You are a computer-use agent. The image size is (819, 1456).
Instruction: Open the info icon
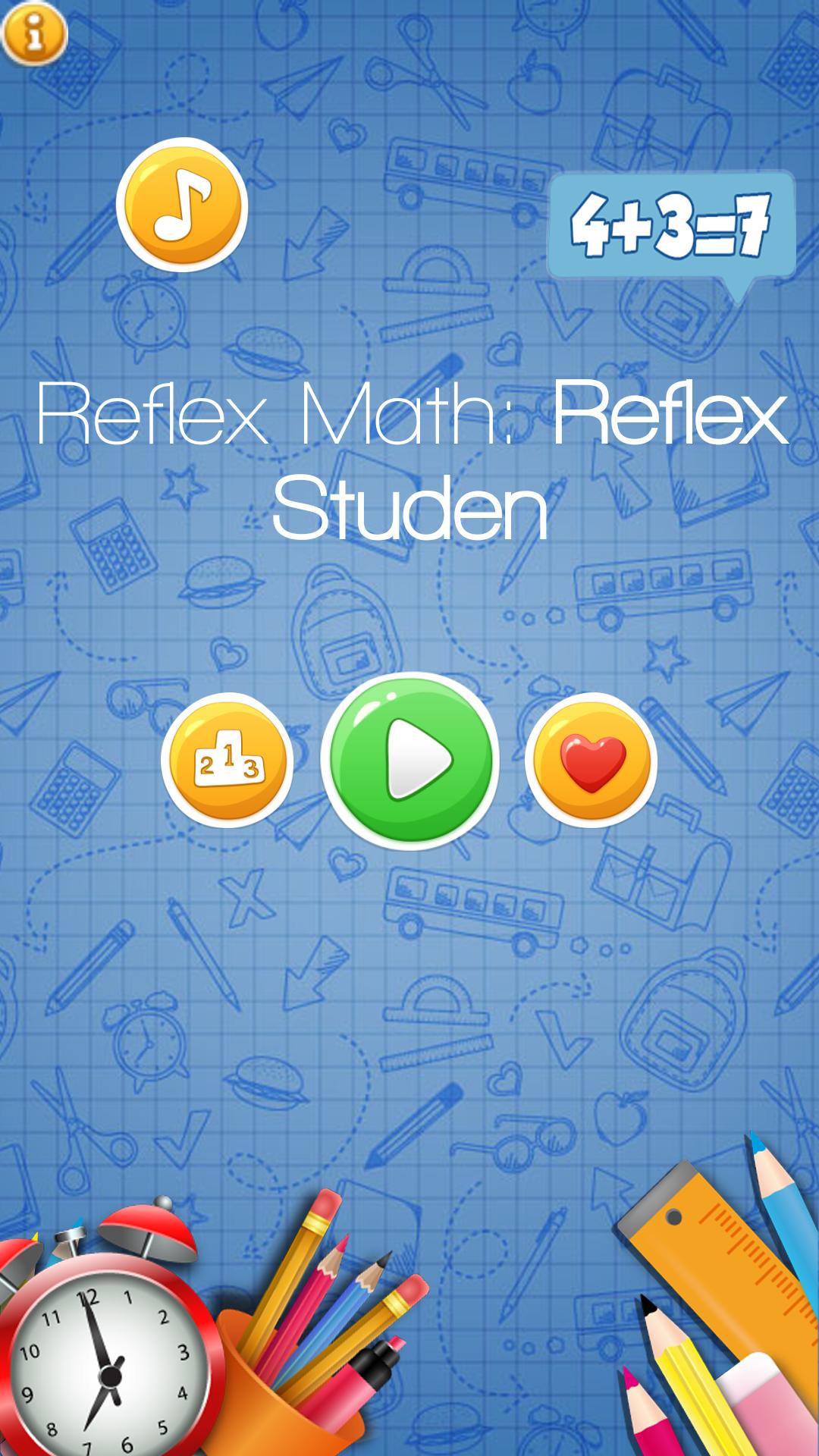coord(34,33)
